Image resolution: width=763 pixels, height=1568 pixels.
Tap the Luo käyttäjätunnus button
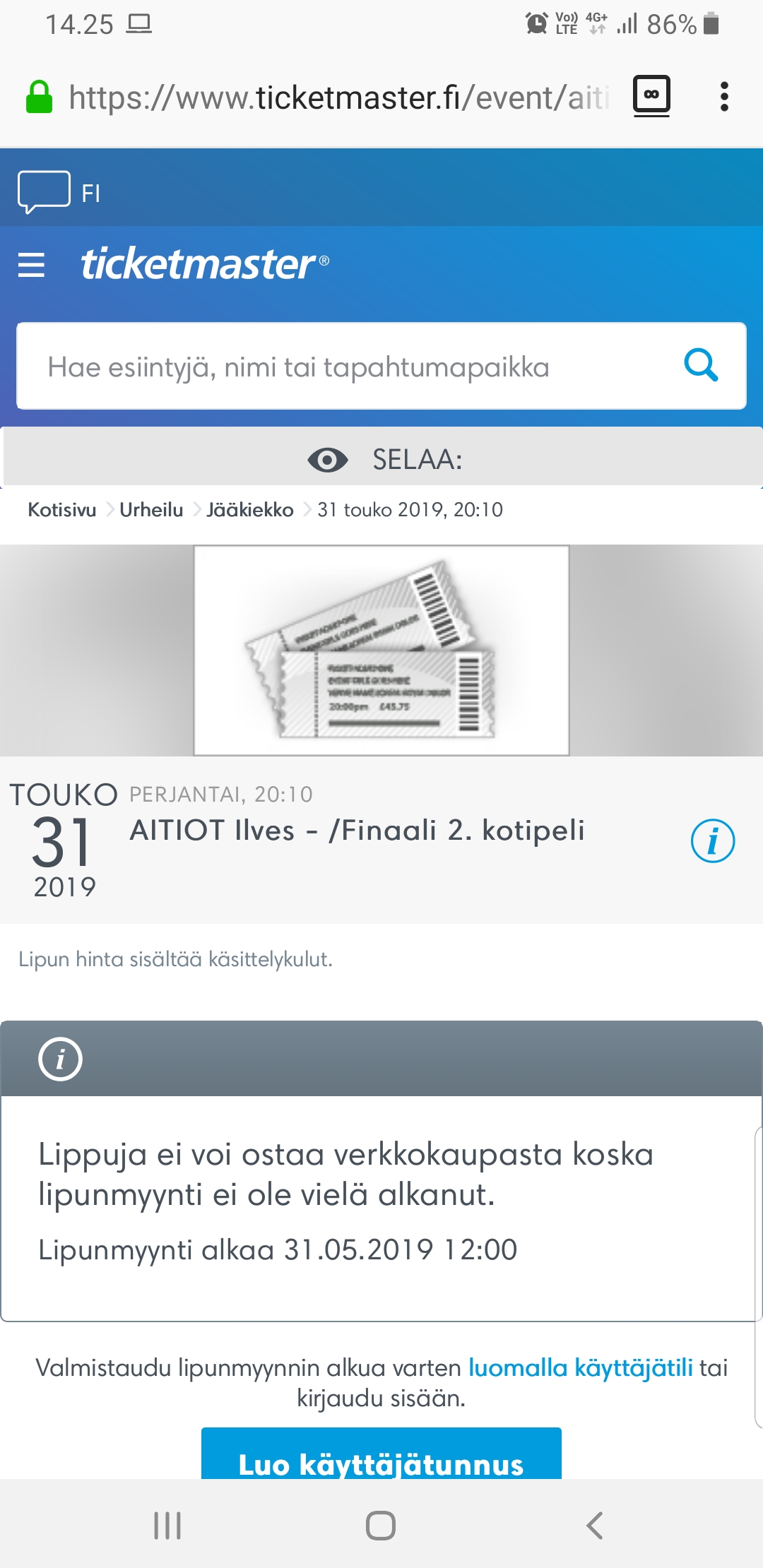click(381, 1454)
